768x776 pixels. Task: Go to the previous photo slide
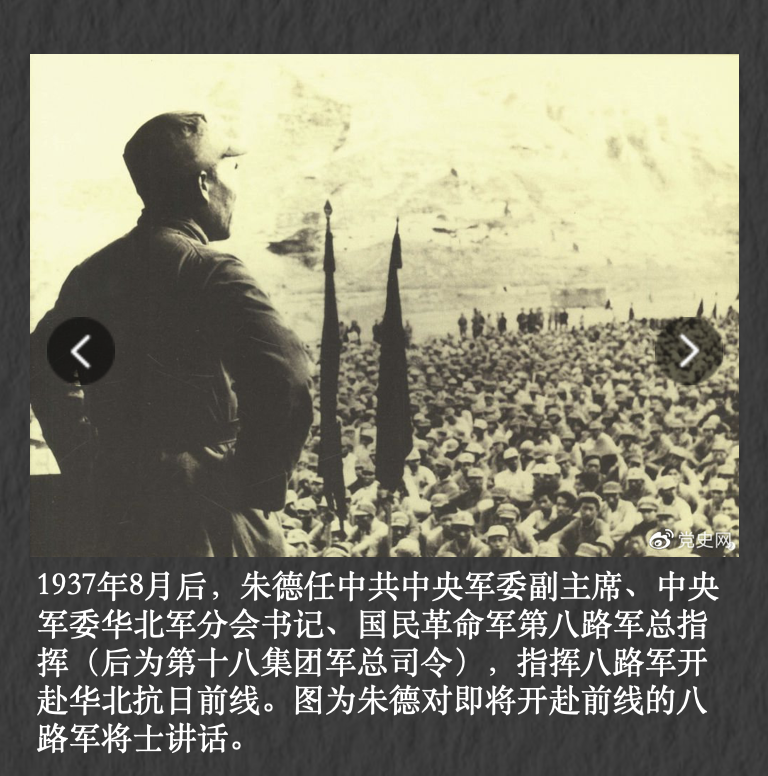pyautogui.click(x=81, y=351)
